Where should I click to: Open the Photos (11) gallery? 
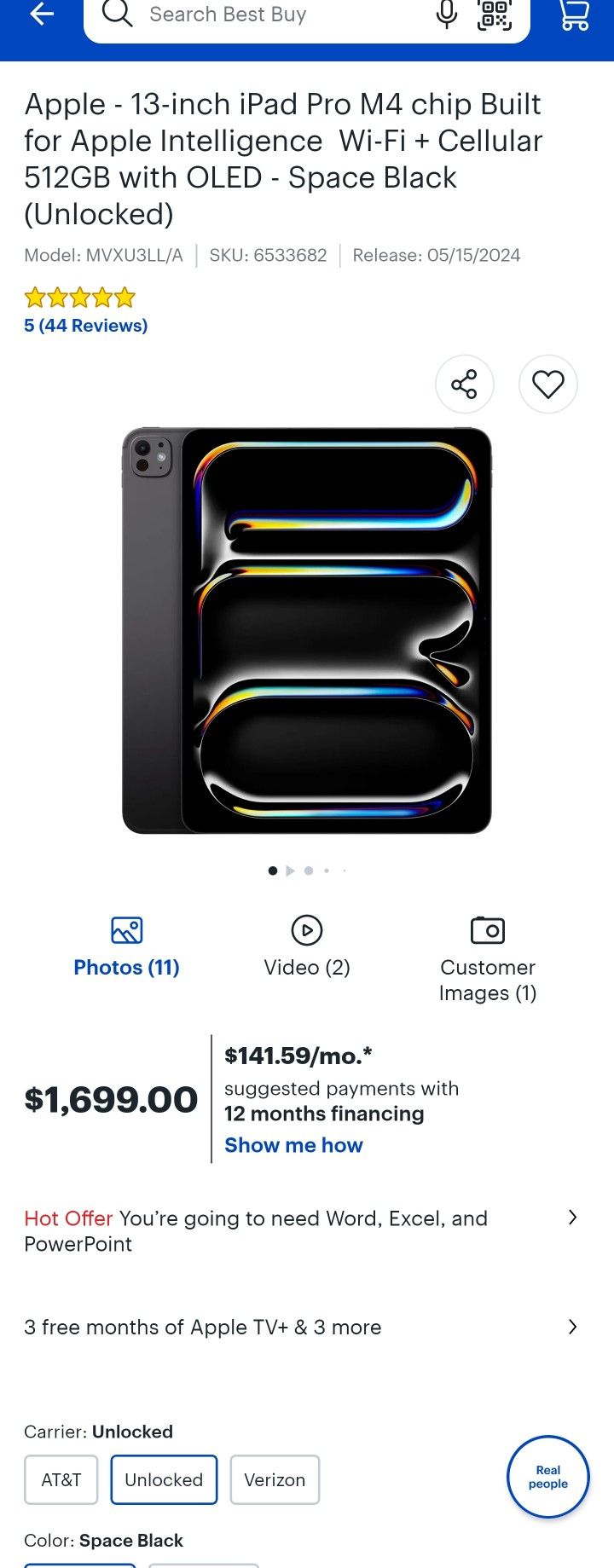coord(126,946)
